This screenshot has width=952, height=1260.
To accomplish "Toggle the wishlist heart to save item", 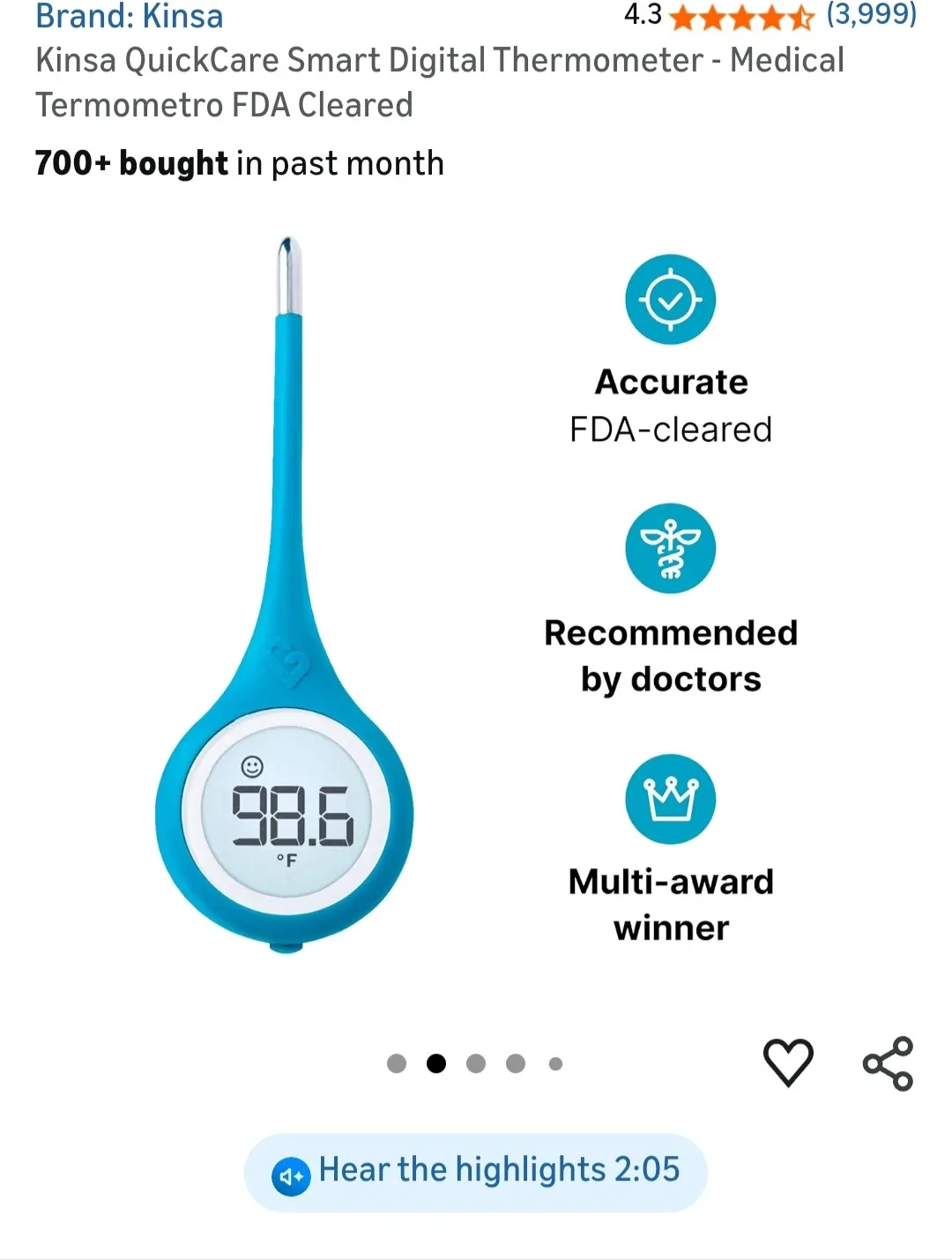I will tap(790, 1061).
